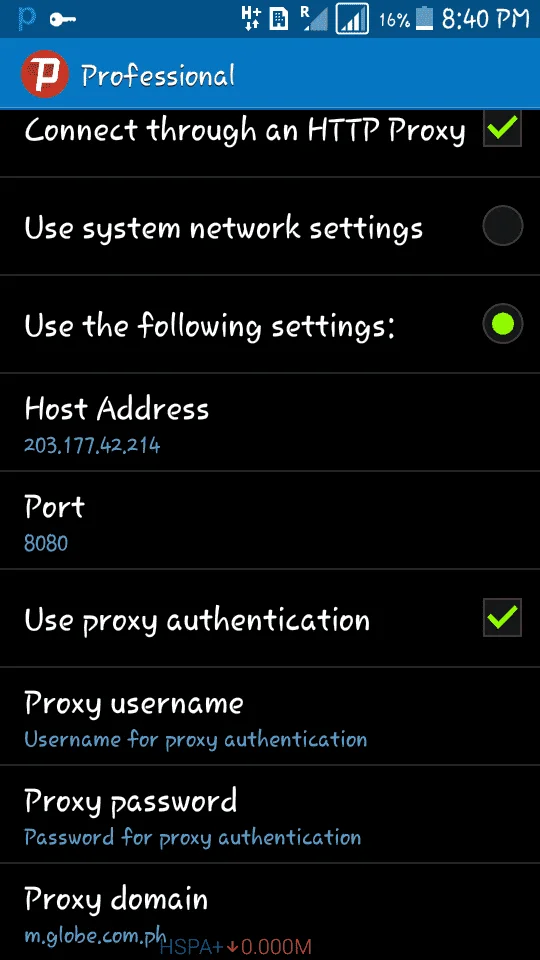Screen dimensions: 540x960
Task: Uncheck Connect through an HTTP Proxy
Action: tap(502, 129)
